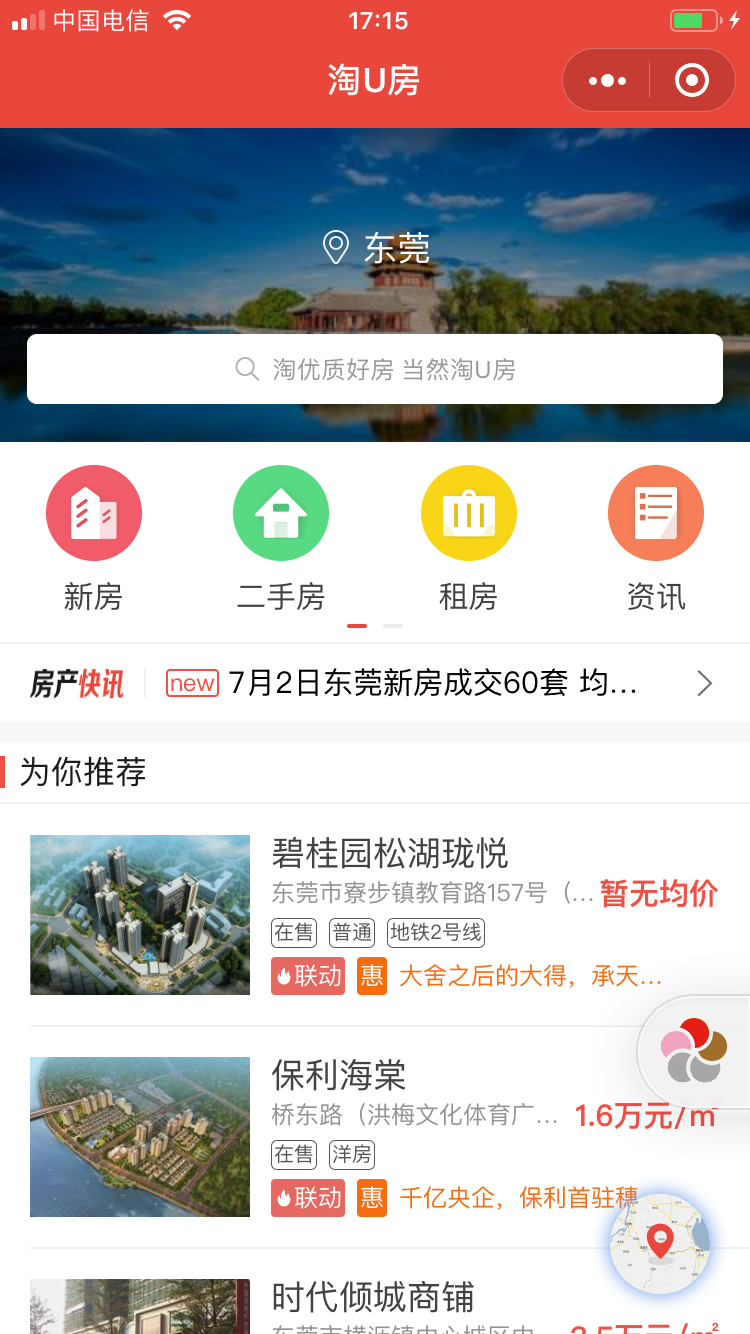The height and width of the screenshot is (1334, 750).
Task: Click the magnifier icon in the search bar
Action: click(247, 369)
